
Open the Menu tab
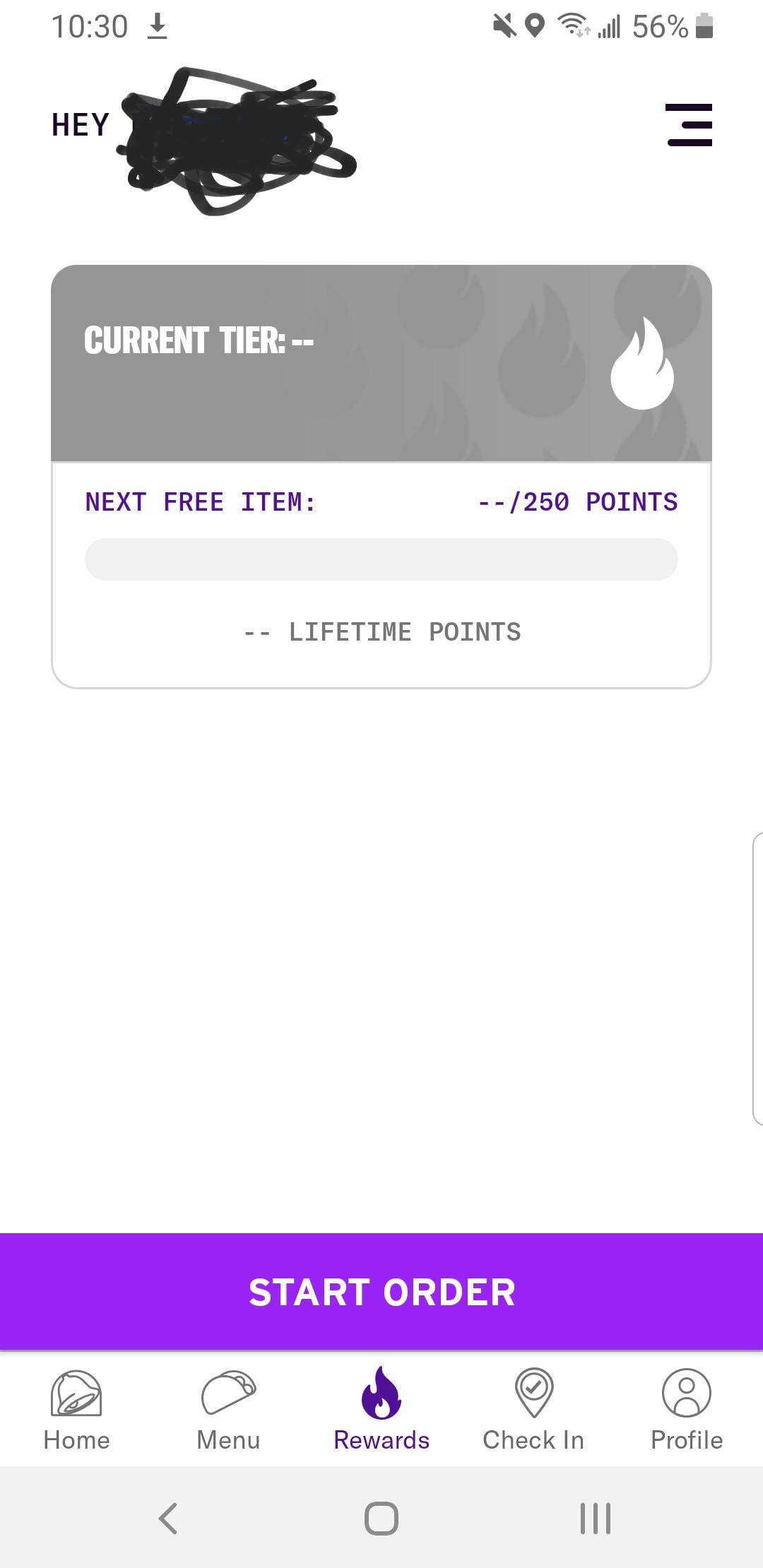228,1410
